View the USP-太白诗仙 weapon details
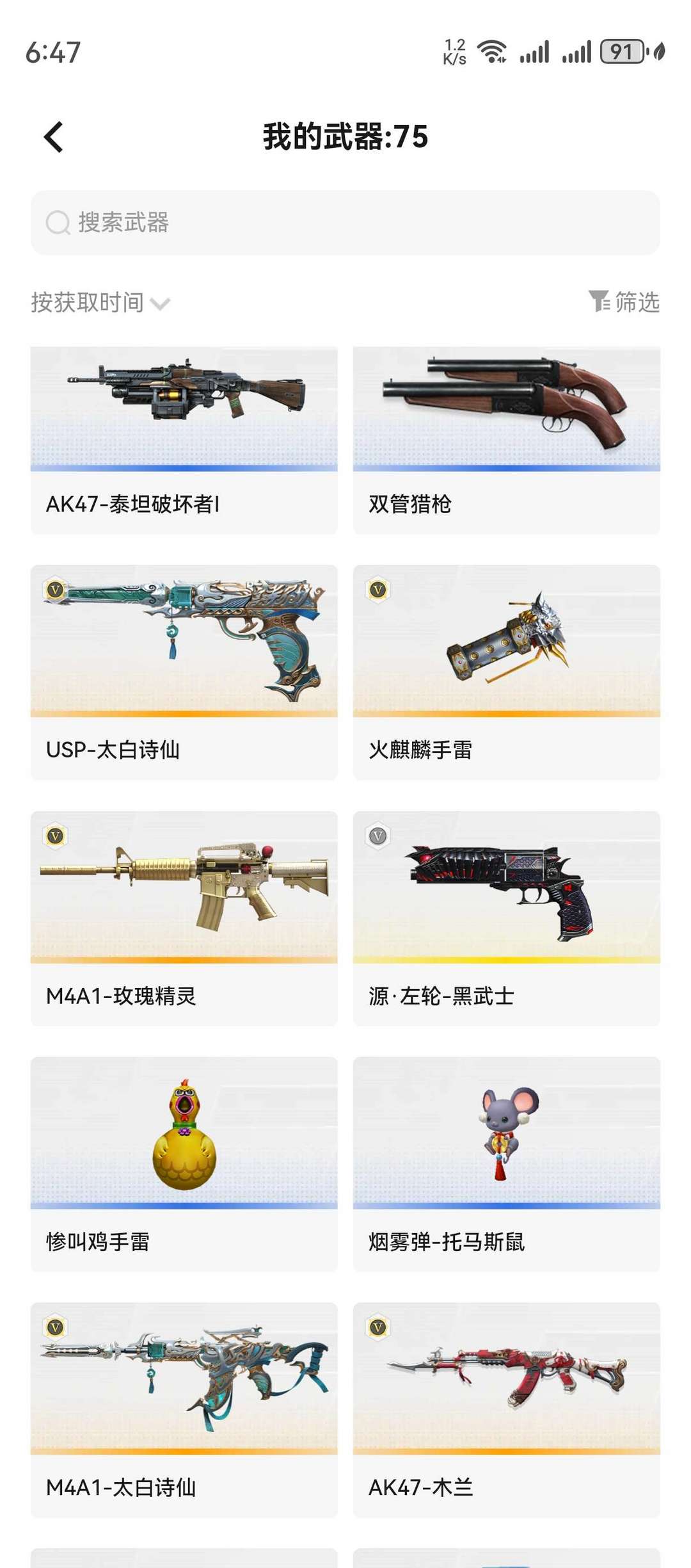 pos(184,672)
